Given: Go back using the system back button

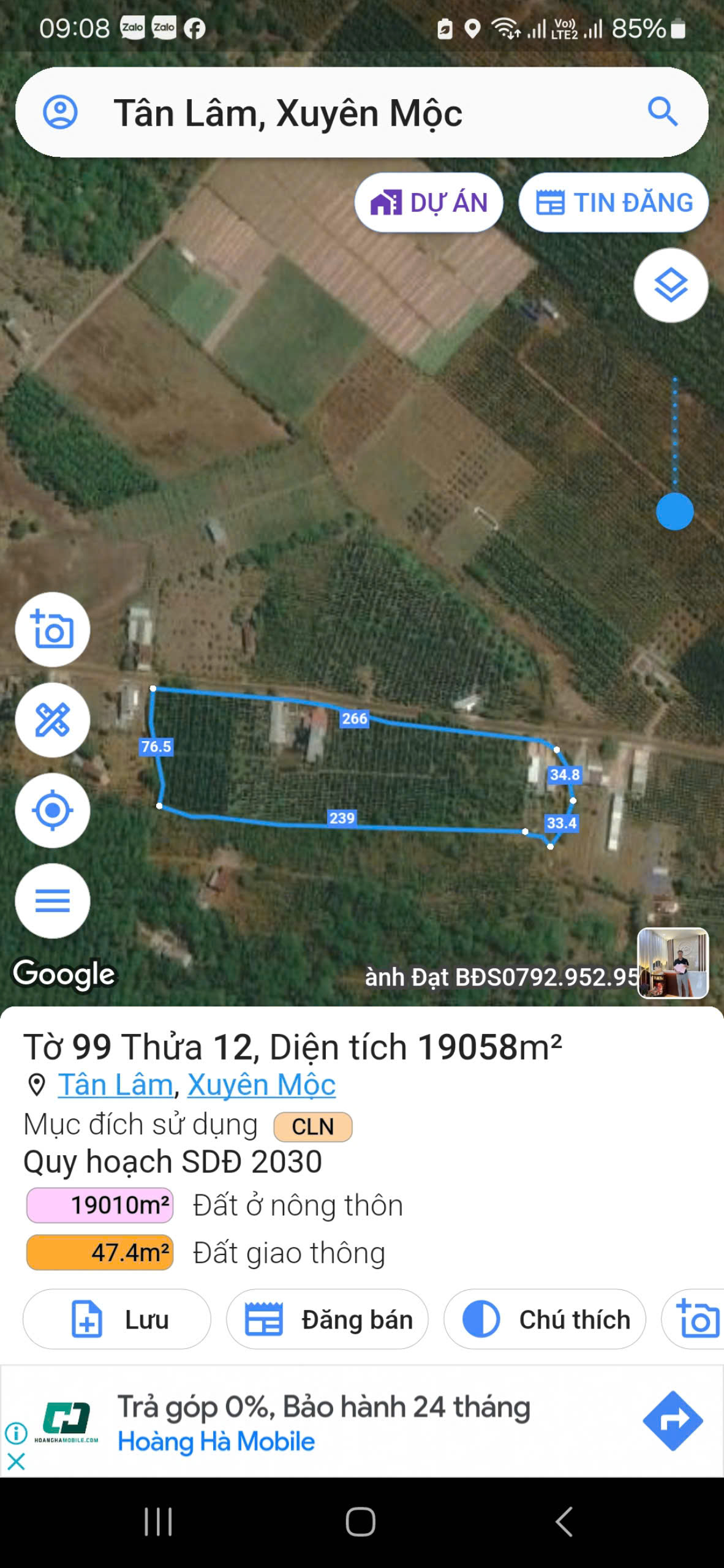Looking at the screenshot, I should pos(564,1521).
